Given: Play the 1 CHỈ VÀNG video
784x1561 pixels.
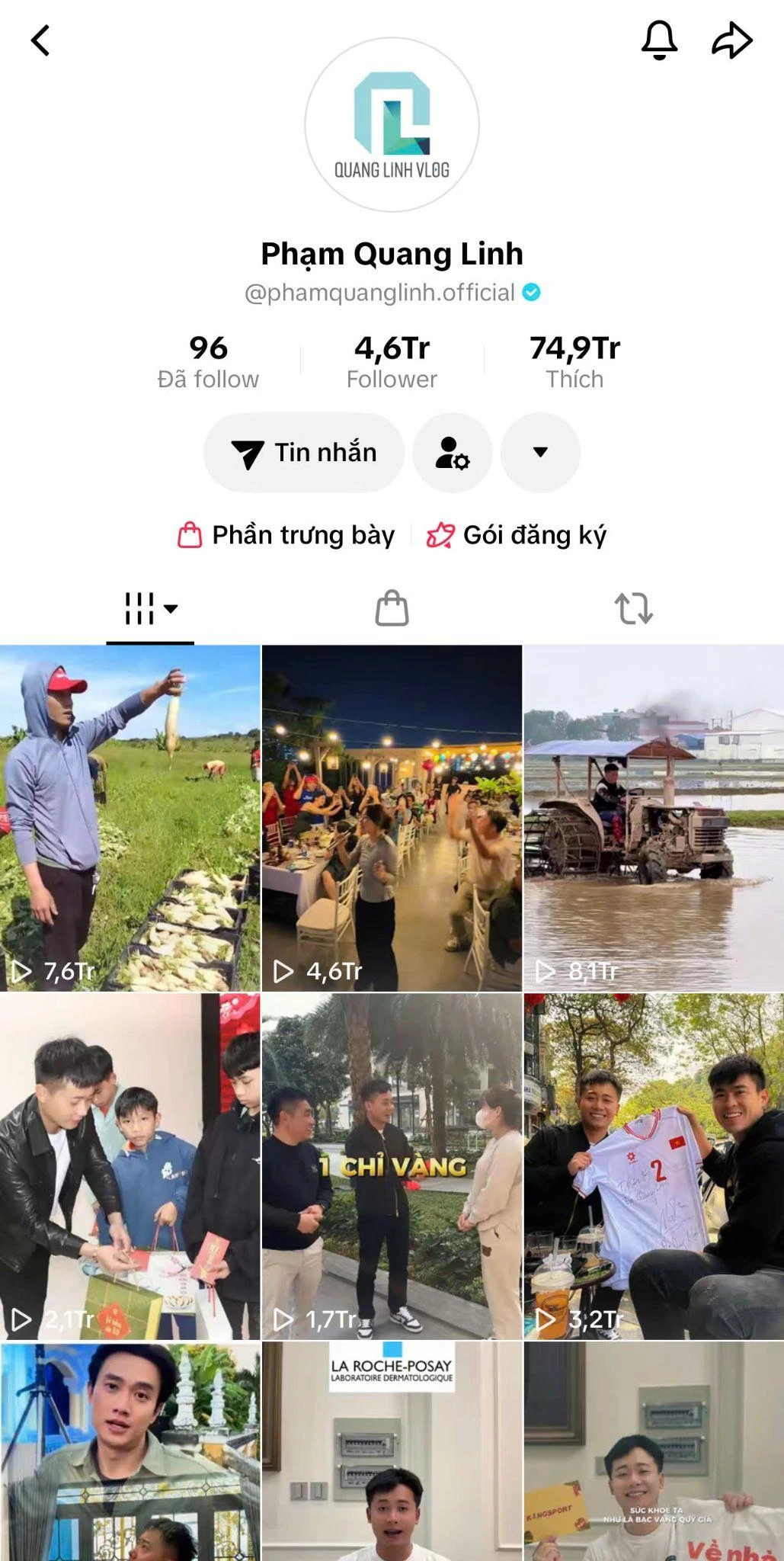Looking at the screenshot, I should coord(392,1166).
